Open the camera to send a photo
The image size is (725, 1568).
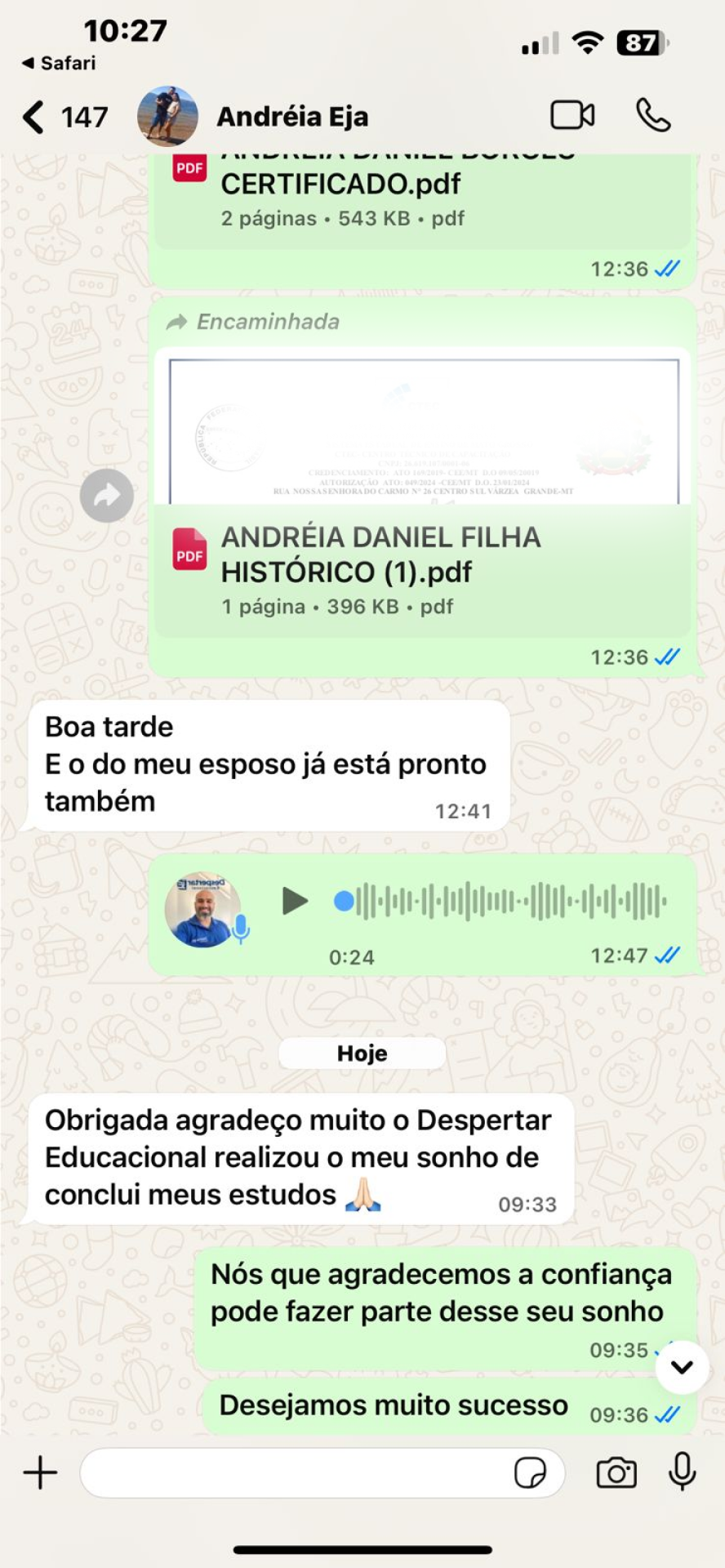click(x=616, y=1473)
